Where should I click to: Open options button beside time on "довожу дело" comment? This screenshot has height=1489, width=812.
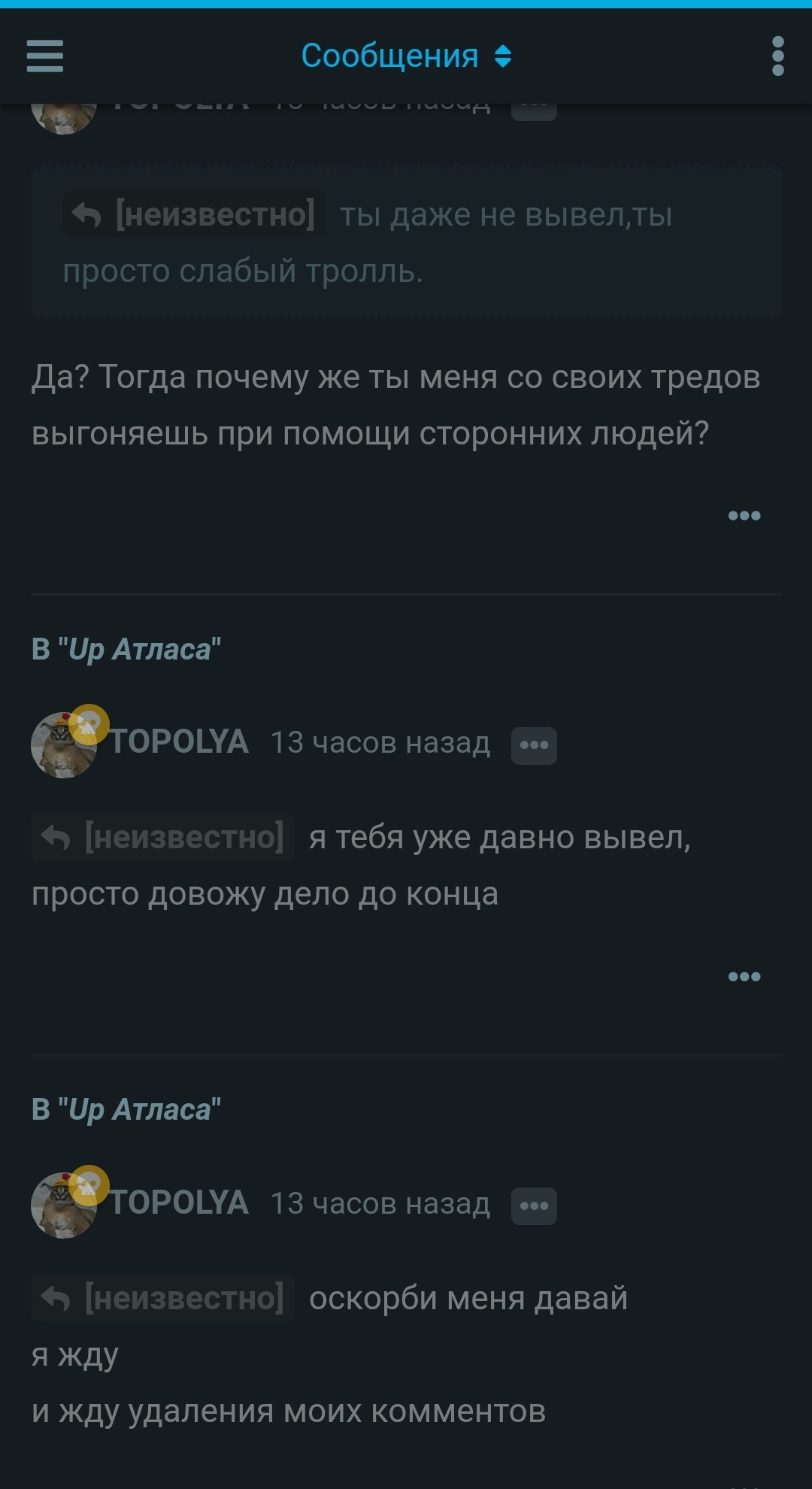click(x=534, y=745)
